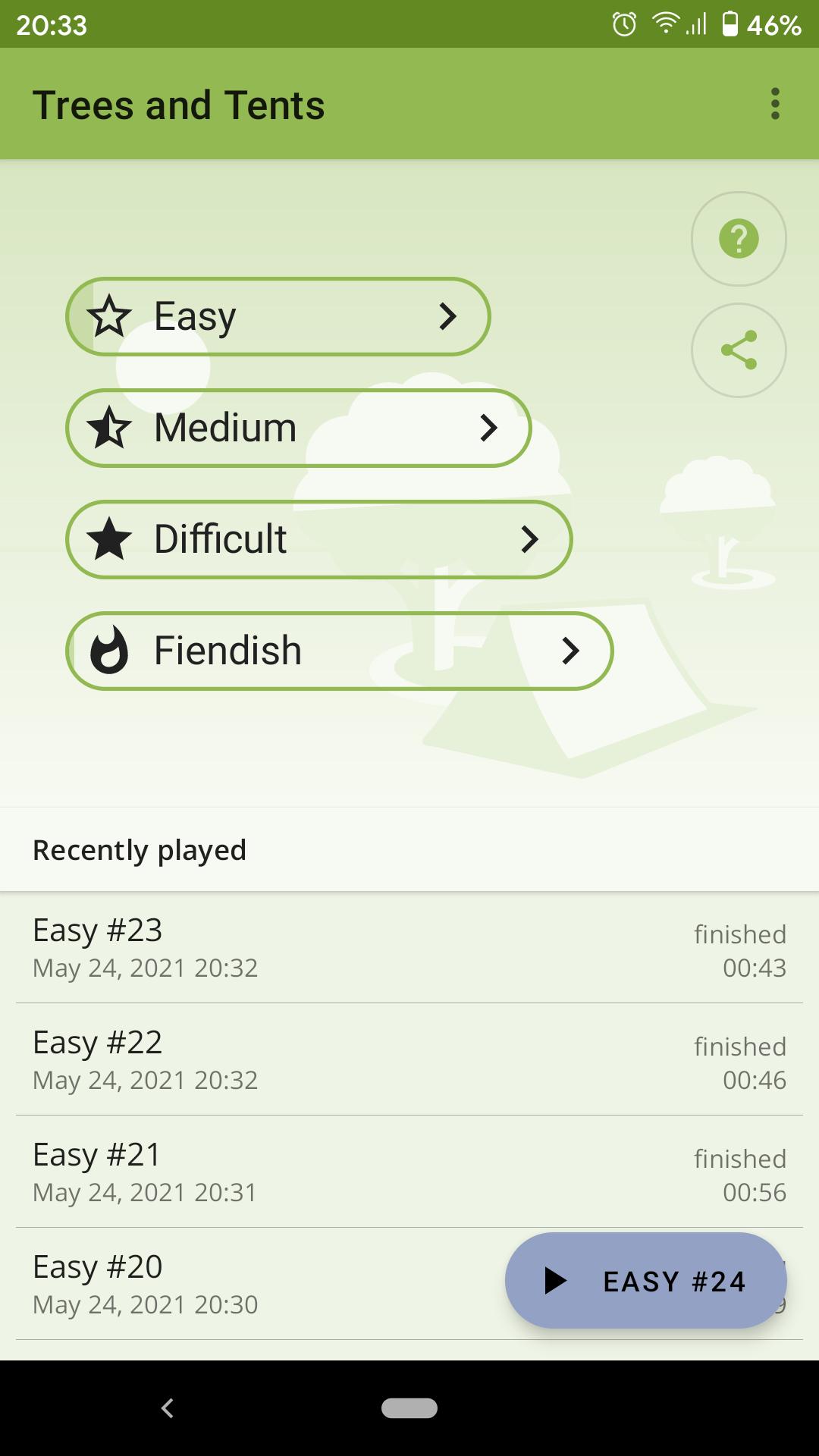The height and width of the screenshot is (1456, 819).
Task: Share the app
Action: coord(739,350)
